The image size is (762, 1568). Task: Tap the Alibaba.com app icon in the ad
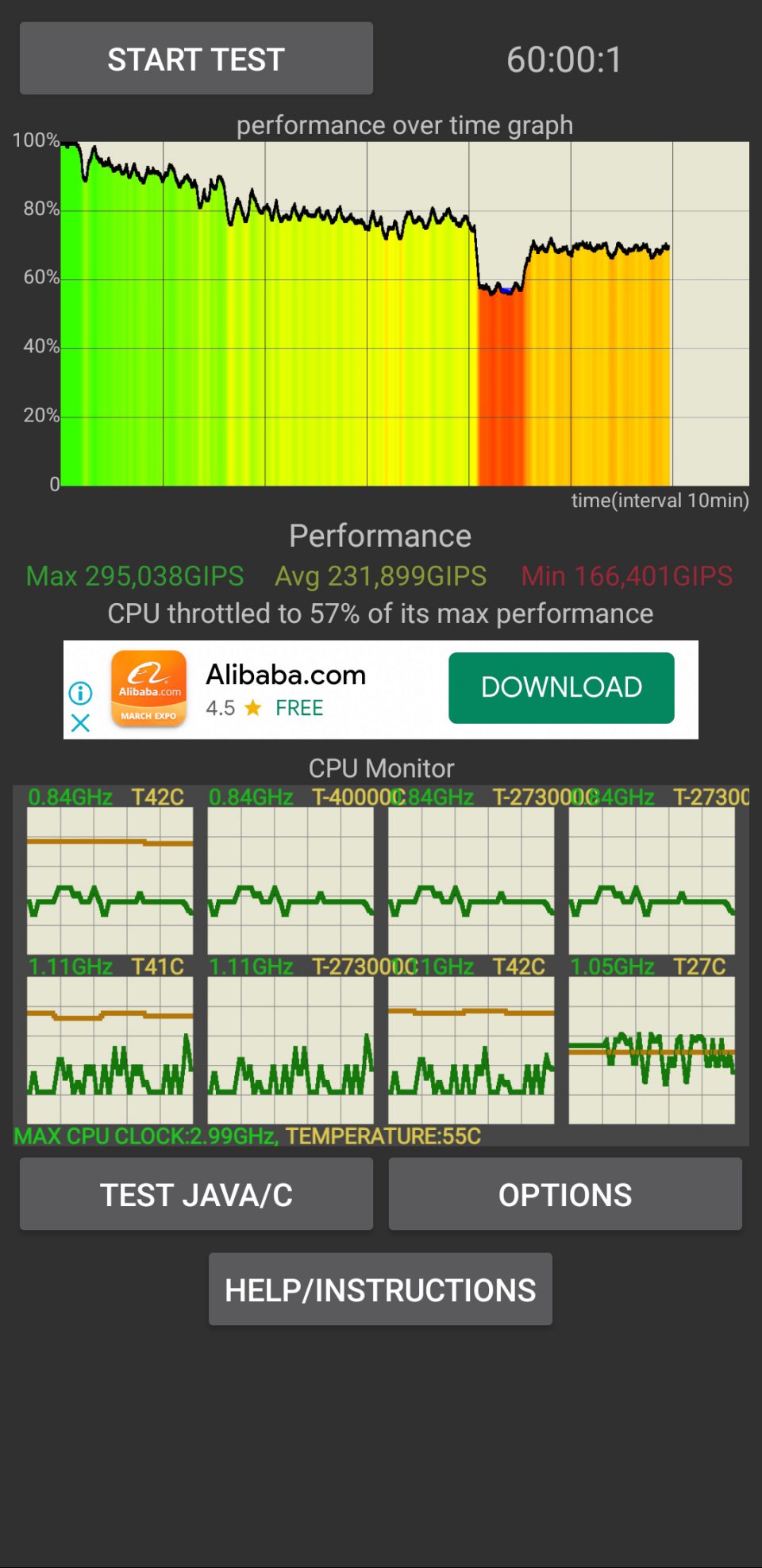(x=149, y=687)
